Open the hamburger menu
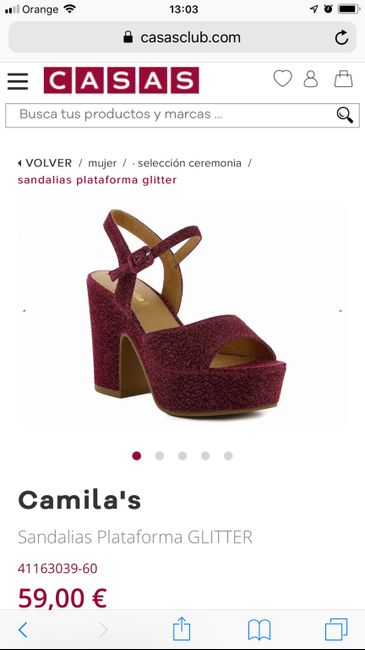Screen dimensions: 365x650 tap(18, 81)
